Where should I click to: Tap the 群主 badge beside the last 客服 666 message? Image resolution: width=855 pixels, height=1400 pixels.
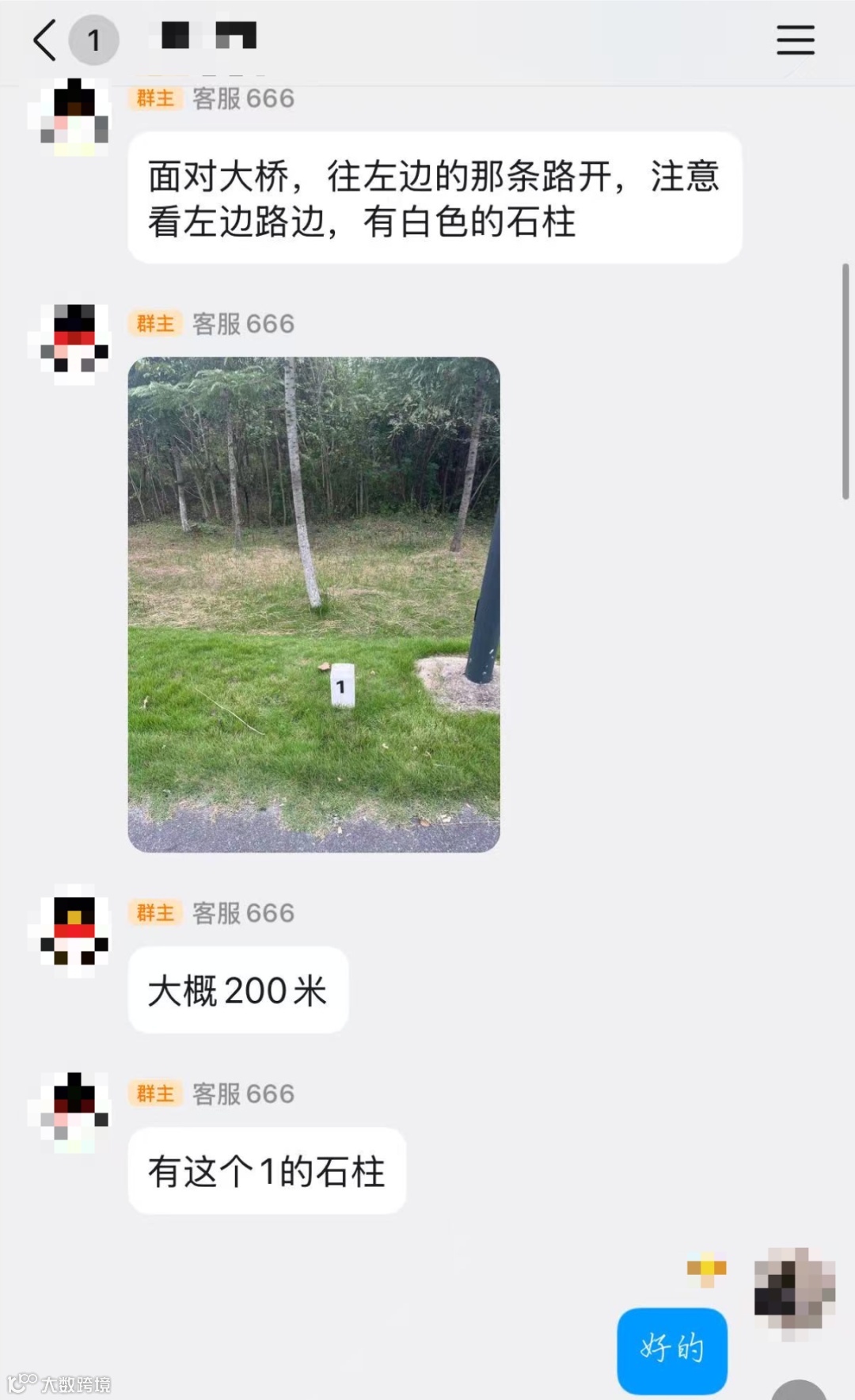coord(154,1091)
